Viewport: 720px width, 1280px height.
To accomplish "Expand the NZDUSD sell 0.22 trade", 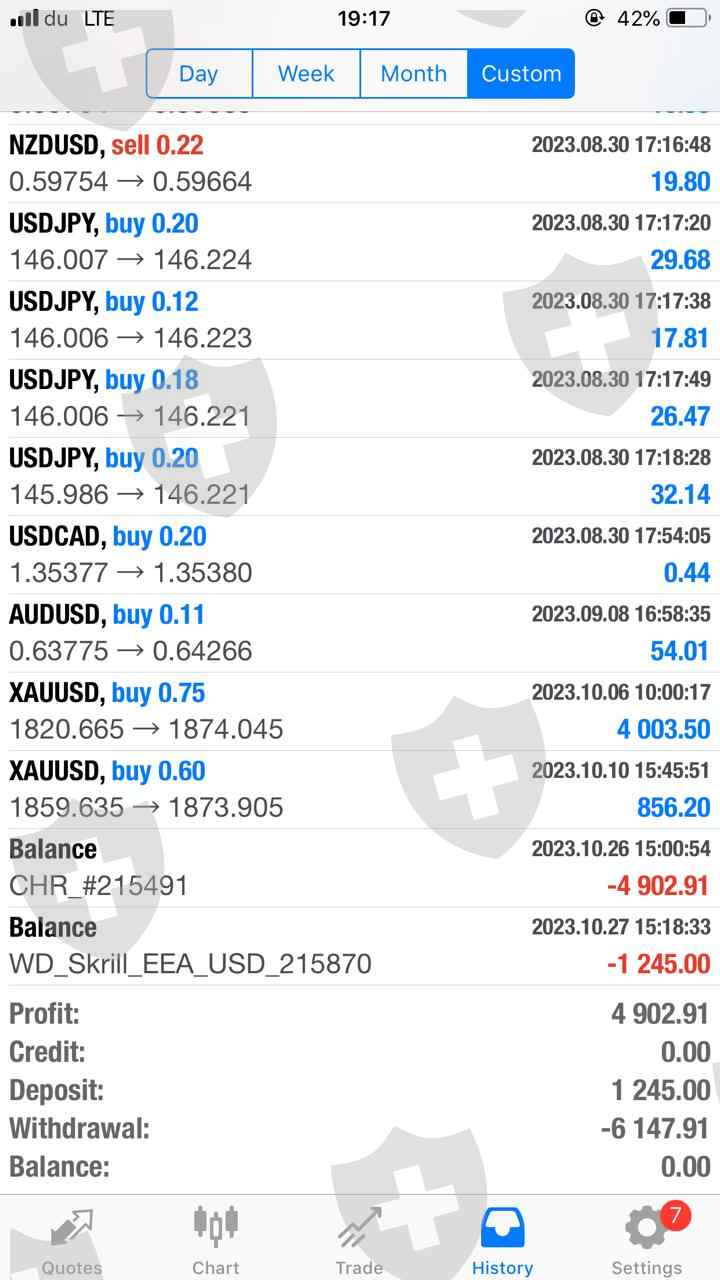I will (x=360, y=164).
